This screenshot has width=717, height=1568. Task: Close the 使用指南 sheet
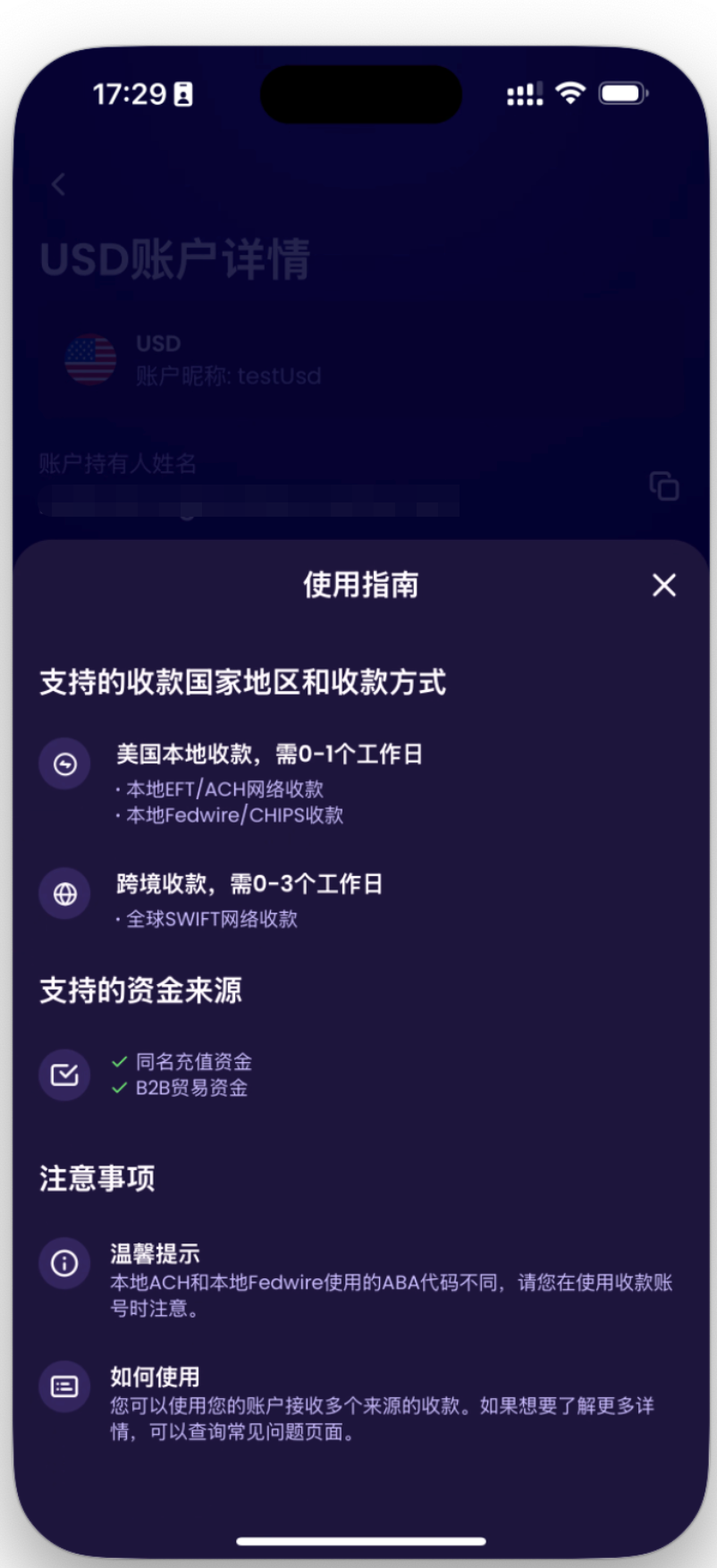point(663,586)
